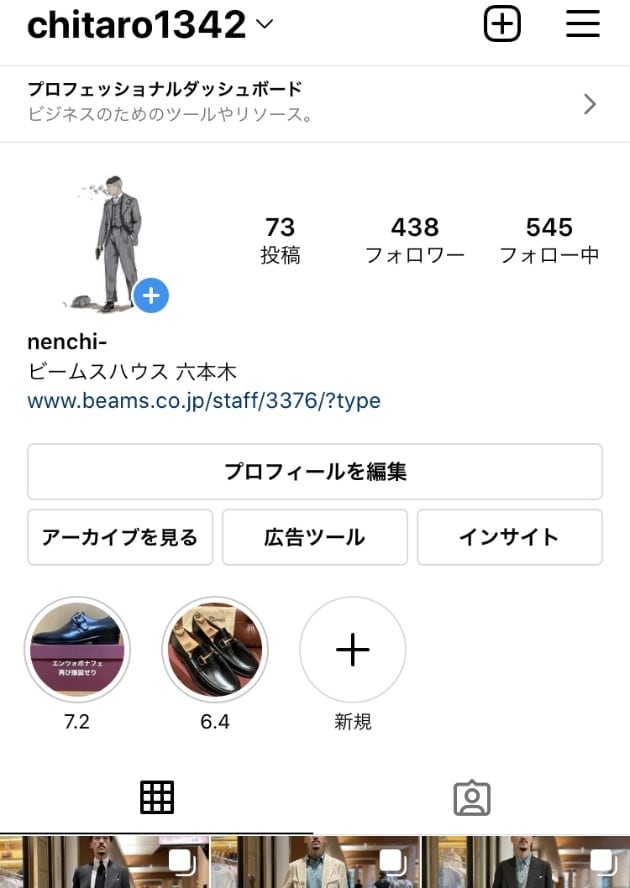Viewport: 630px width, 888px height.
Task: Open 広告ツール
Action: pyautogui.click(x=314, y=538)
